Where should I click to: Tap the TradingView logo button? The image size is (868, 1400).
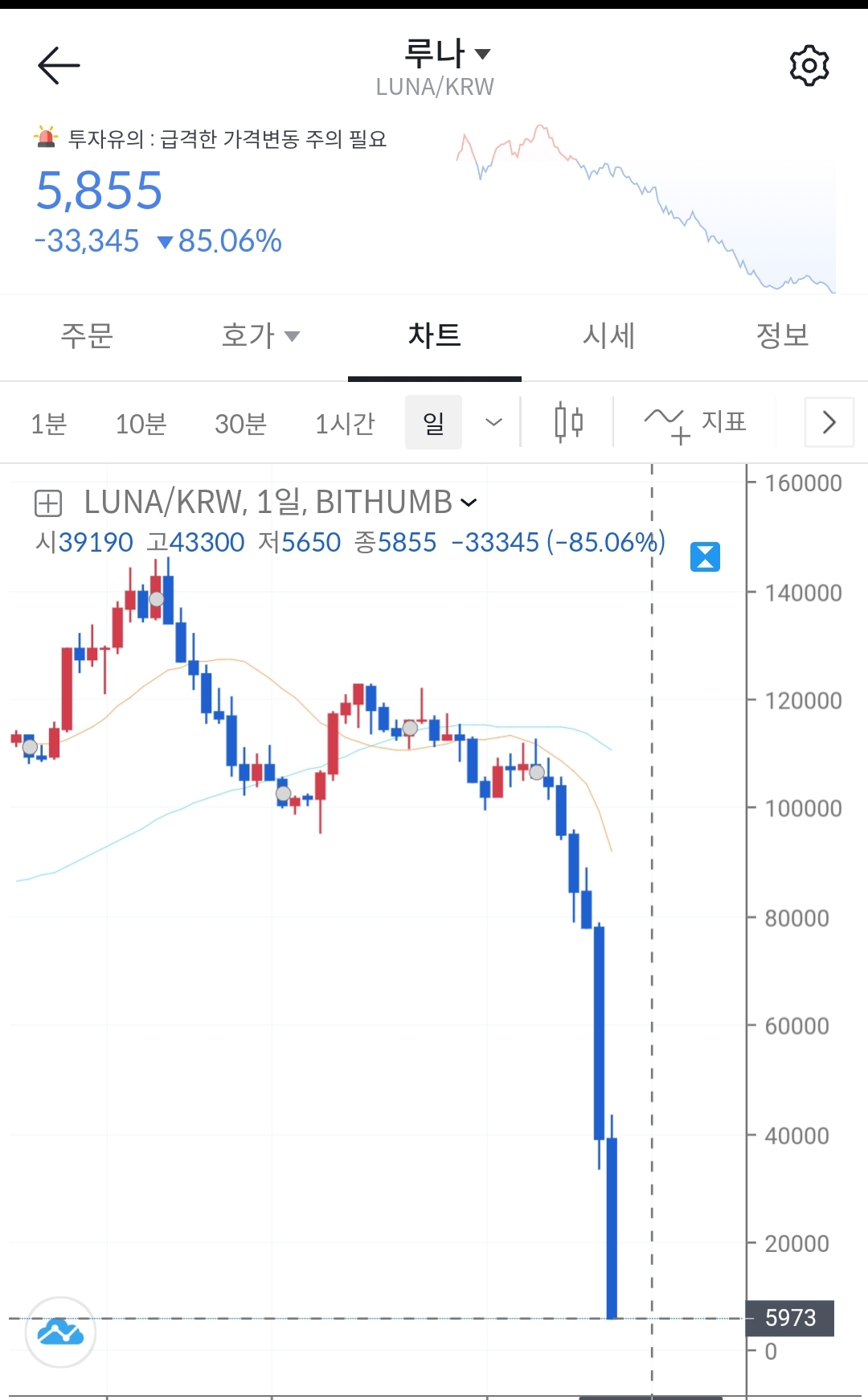tap(60, 1332)
